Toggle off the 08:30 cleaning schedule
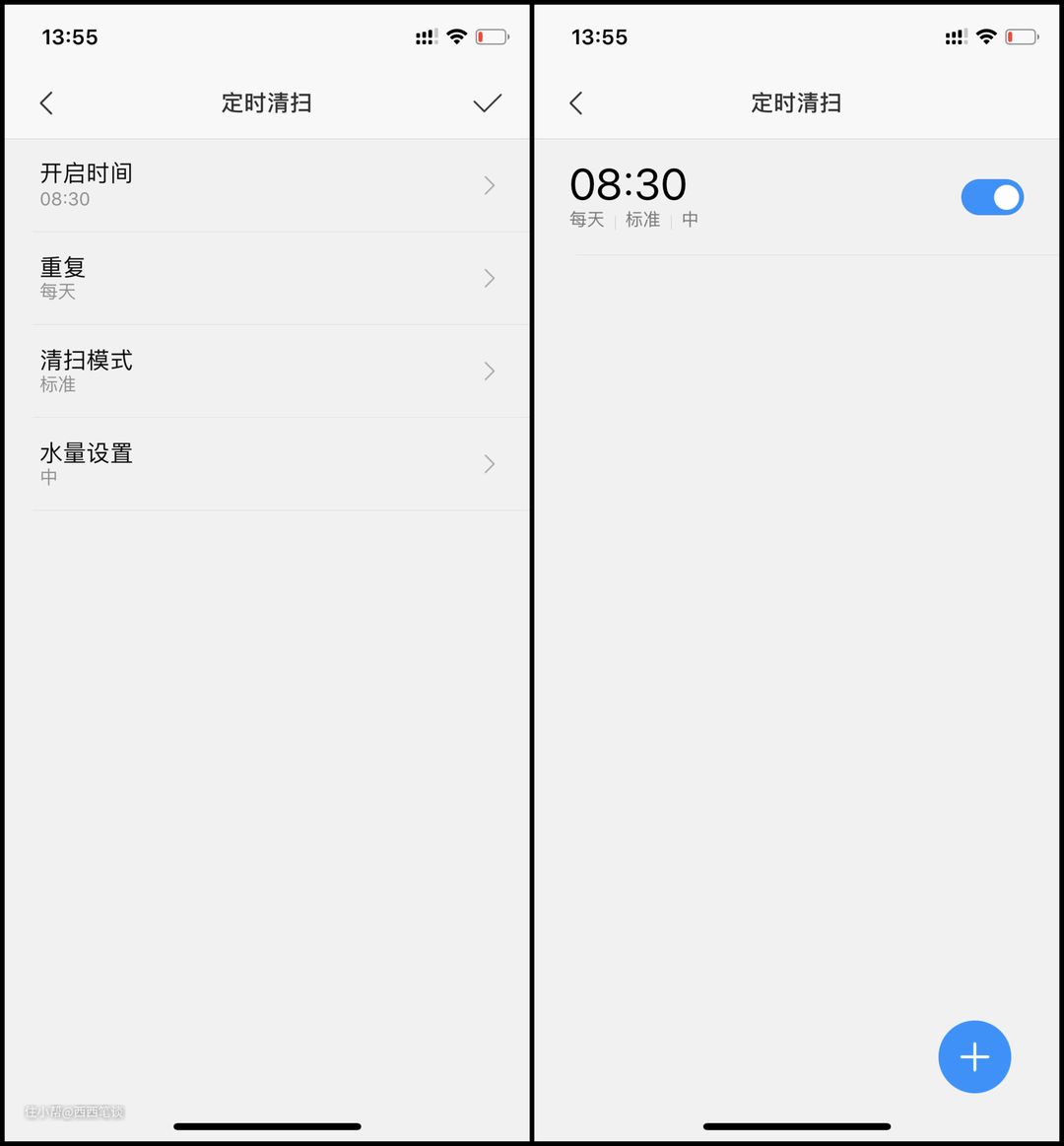 [991, 197]
